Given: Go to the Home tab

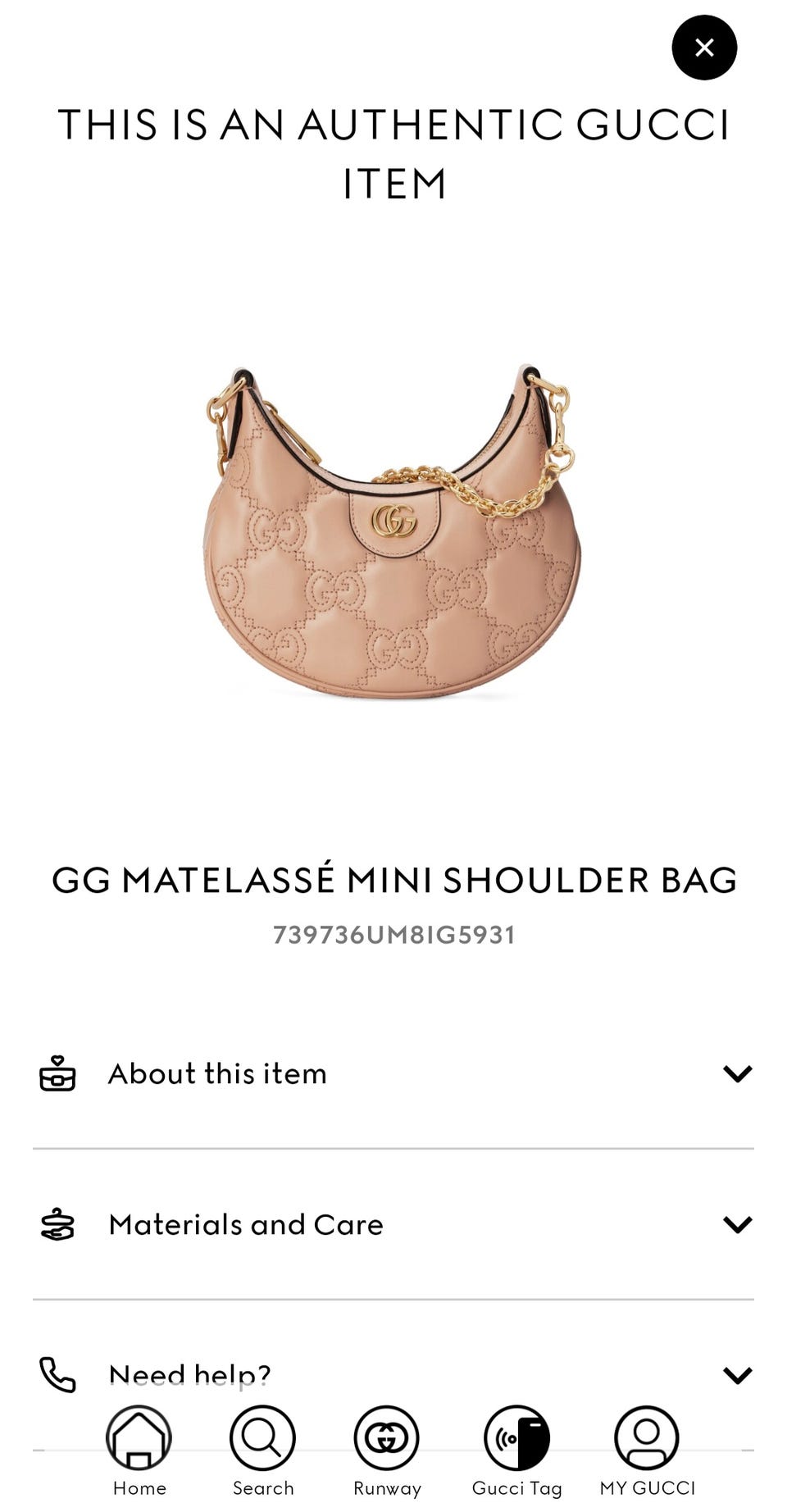Looking at the screenshot, I should coord(139,1451).
